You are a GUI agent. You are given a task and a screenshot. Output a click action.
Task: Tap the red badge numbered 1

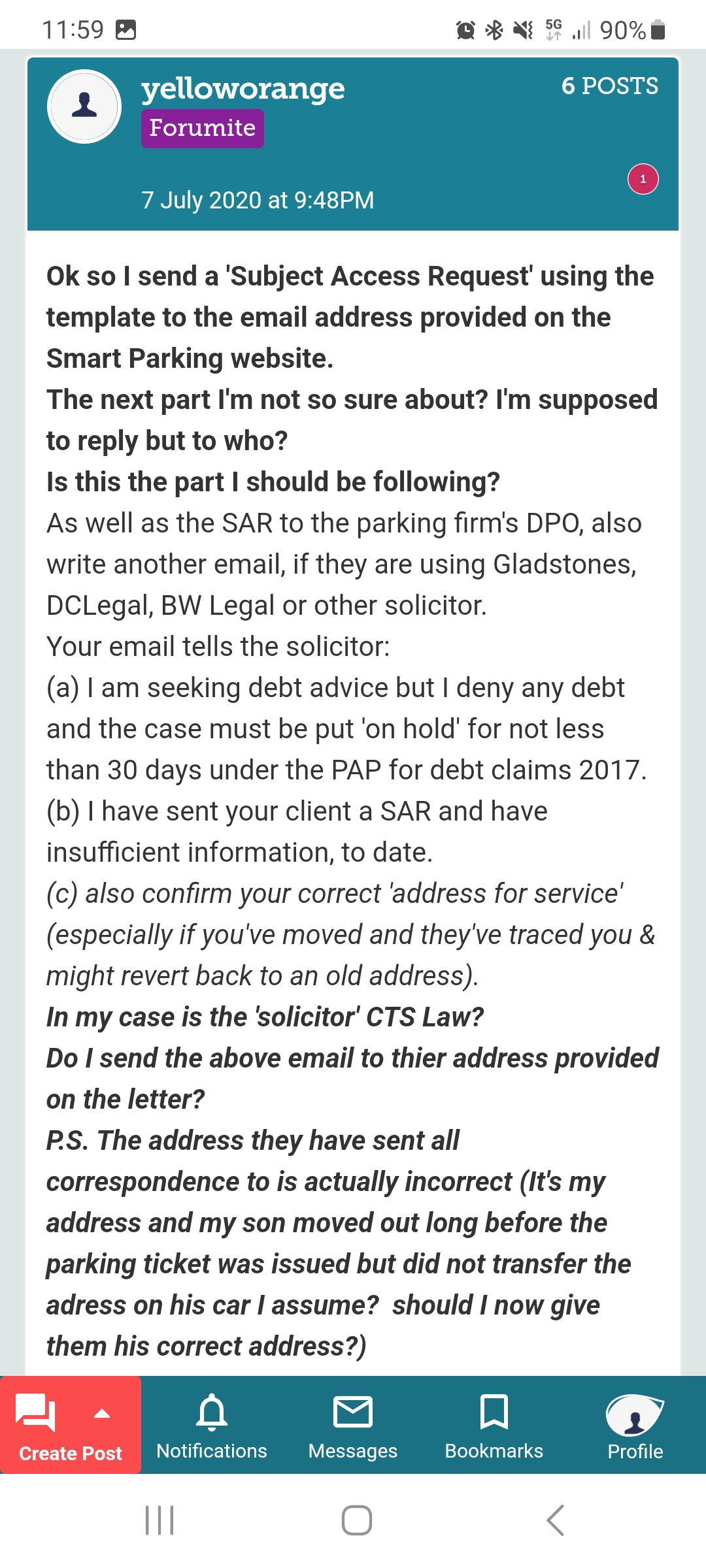point(643,179)
